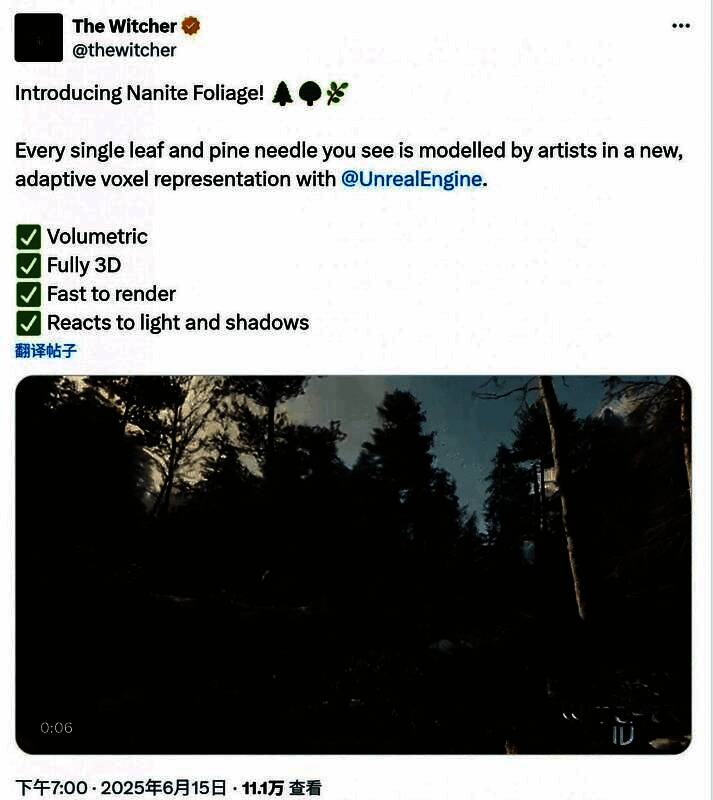713x800 pixels.
Task: Open the post's overflow menu
Action: [681, 26]
